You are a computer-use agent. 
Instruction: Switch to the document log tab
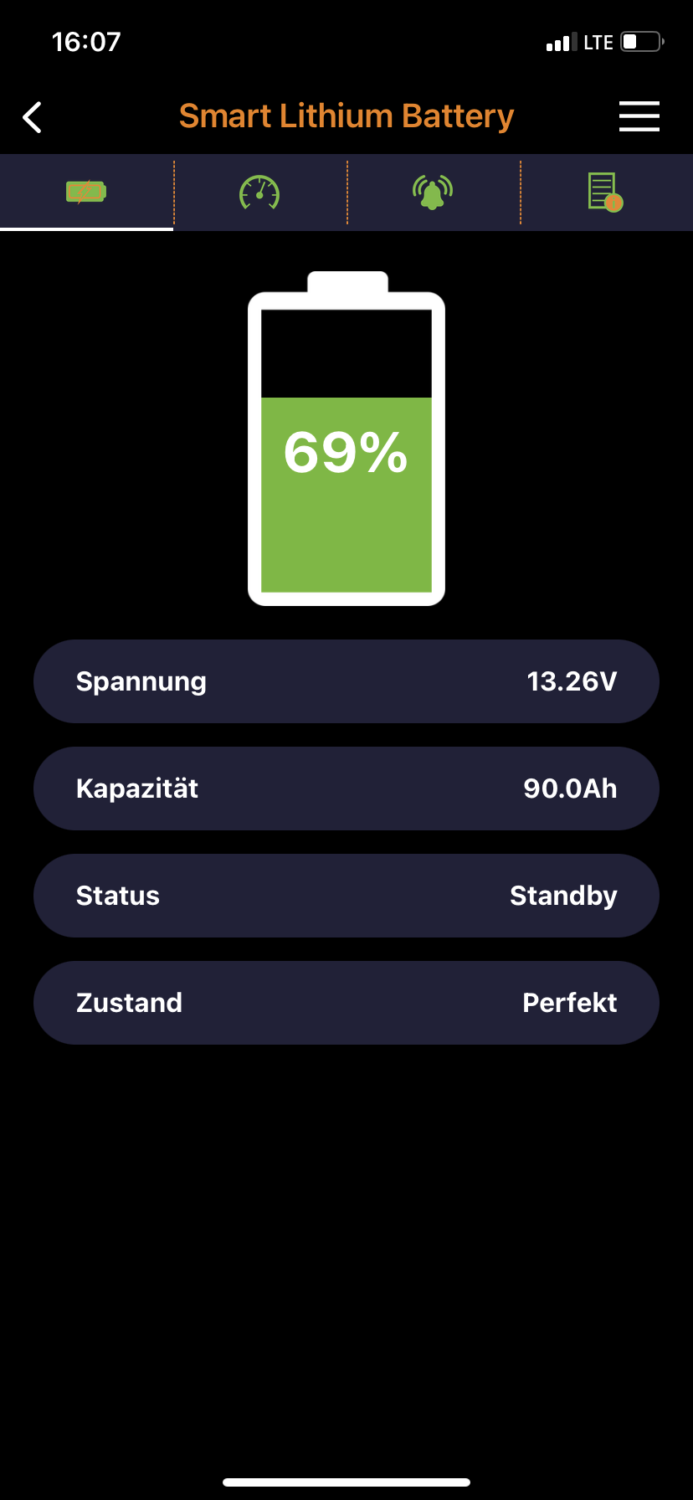pyautogui.click(x=605, y=191)
